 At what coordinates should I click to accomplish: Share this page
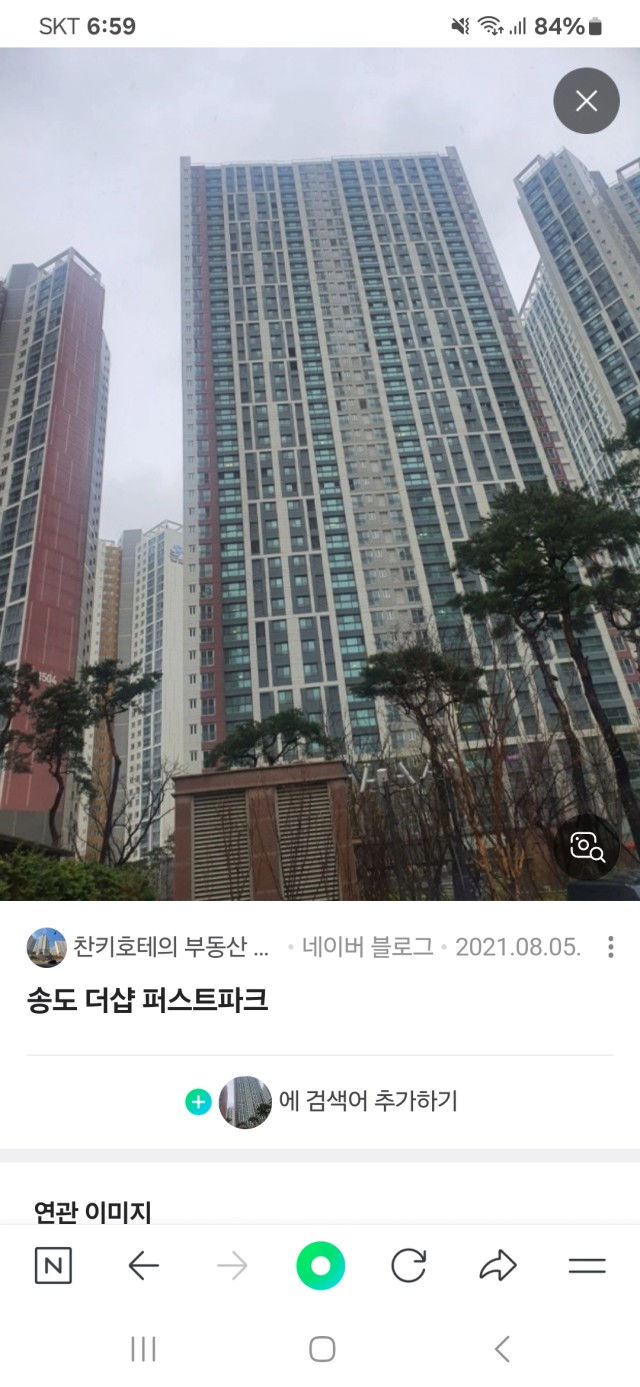[497, 1266]
